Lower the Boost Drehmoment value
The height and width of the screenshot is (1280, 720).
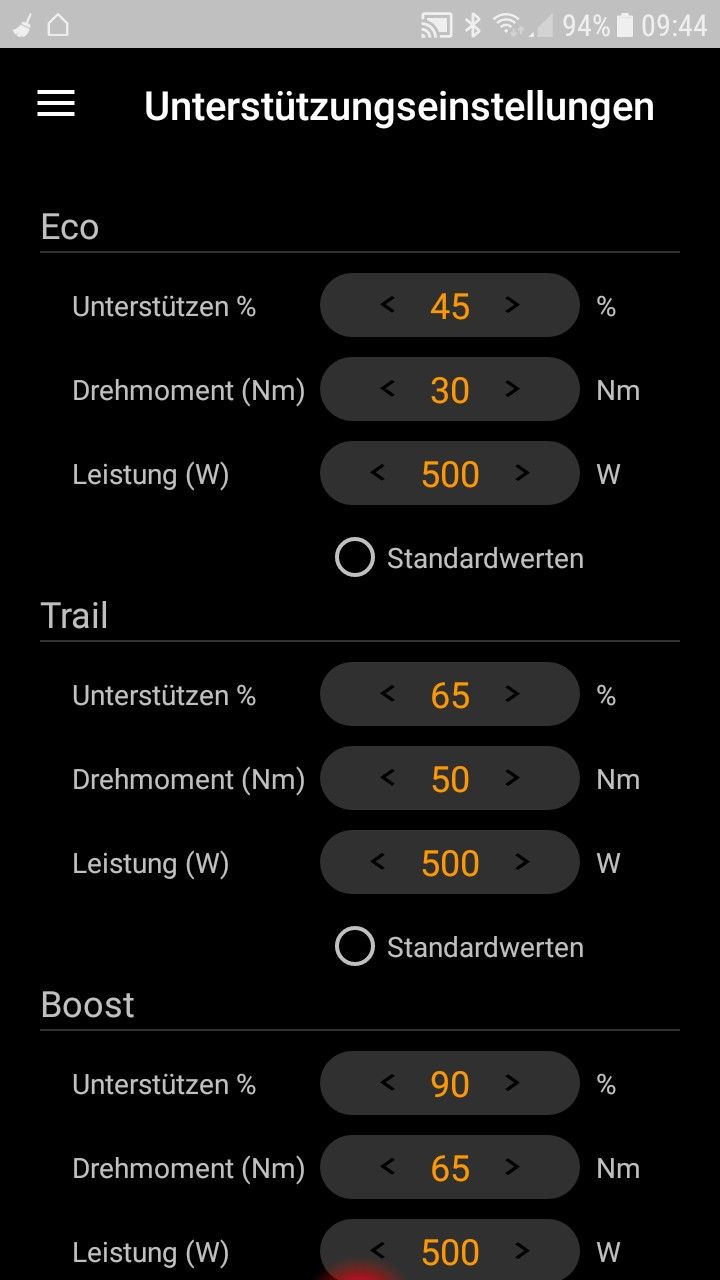388,1167
